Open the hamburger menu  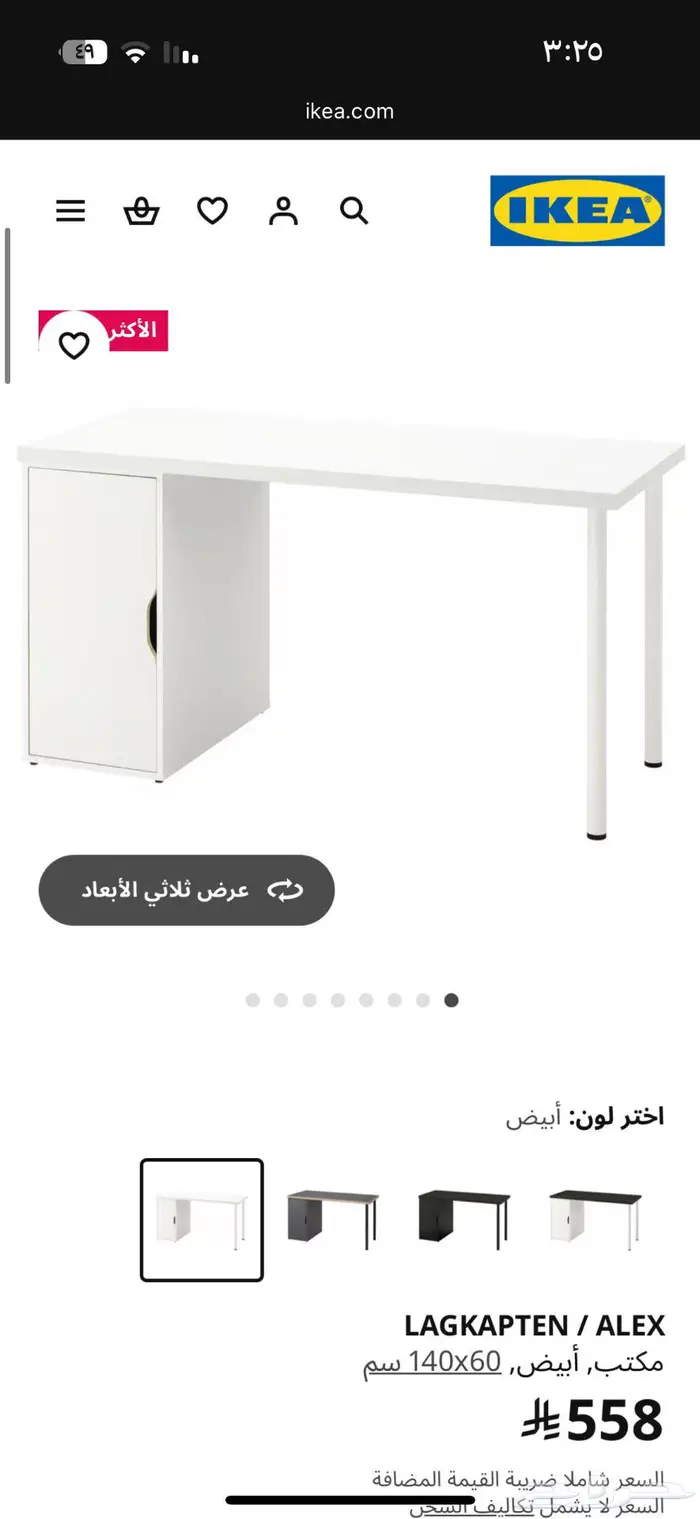pyautogui.click(x=70, y=211)
